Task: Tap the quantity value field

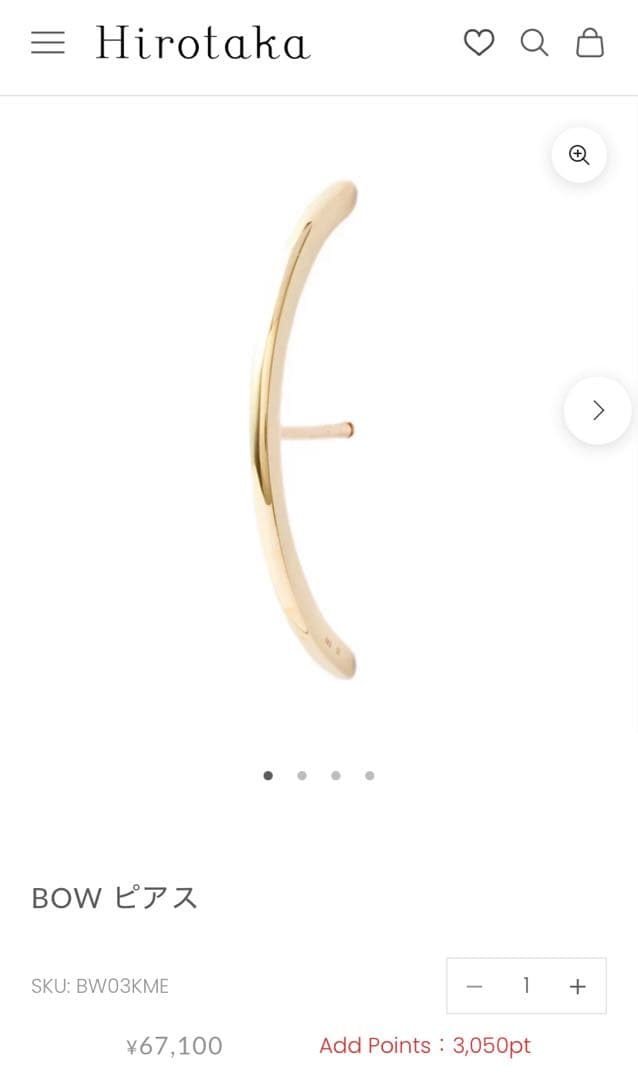Action: tap(526, 986)
